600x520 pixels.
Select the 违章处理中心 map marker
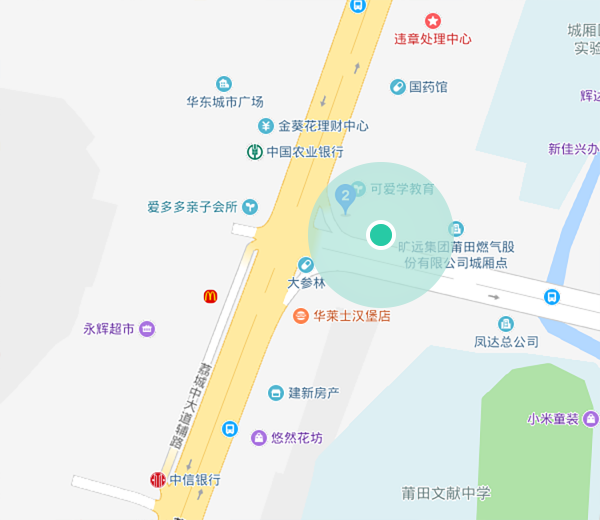coord(433,21)
